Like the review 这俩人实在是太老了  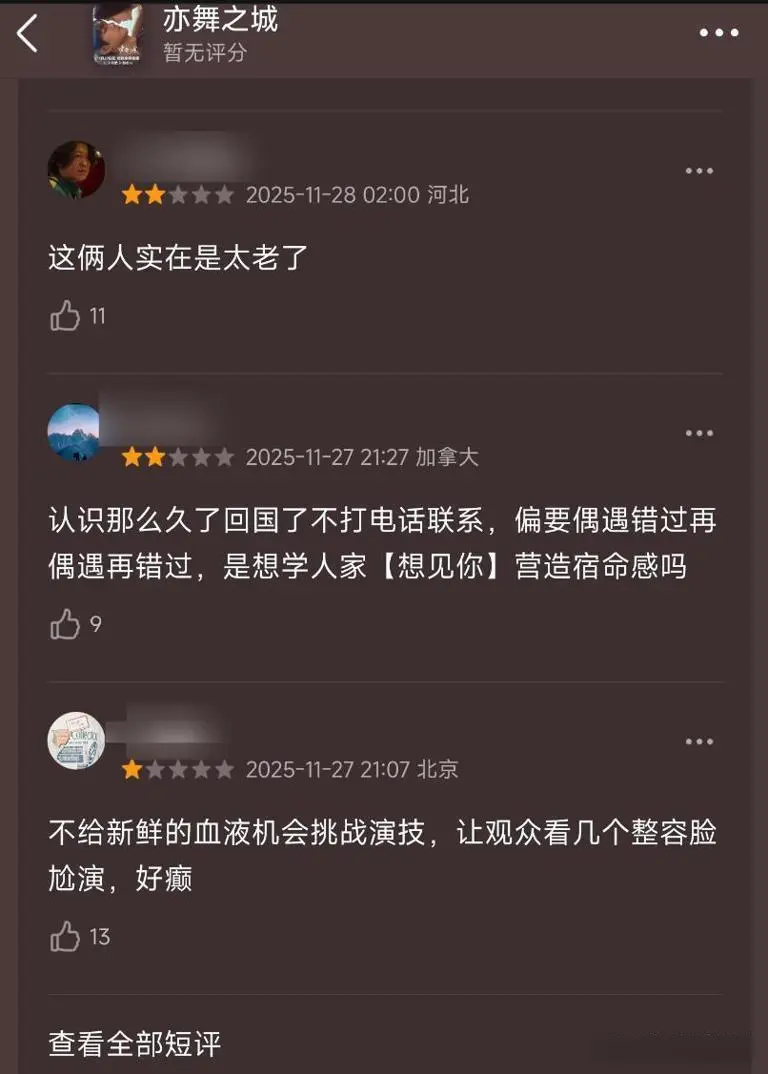(66, 316)
